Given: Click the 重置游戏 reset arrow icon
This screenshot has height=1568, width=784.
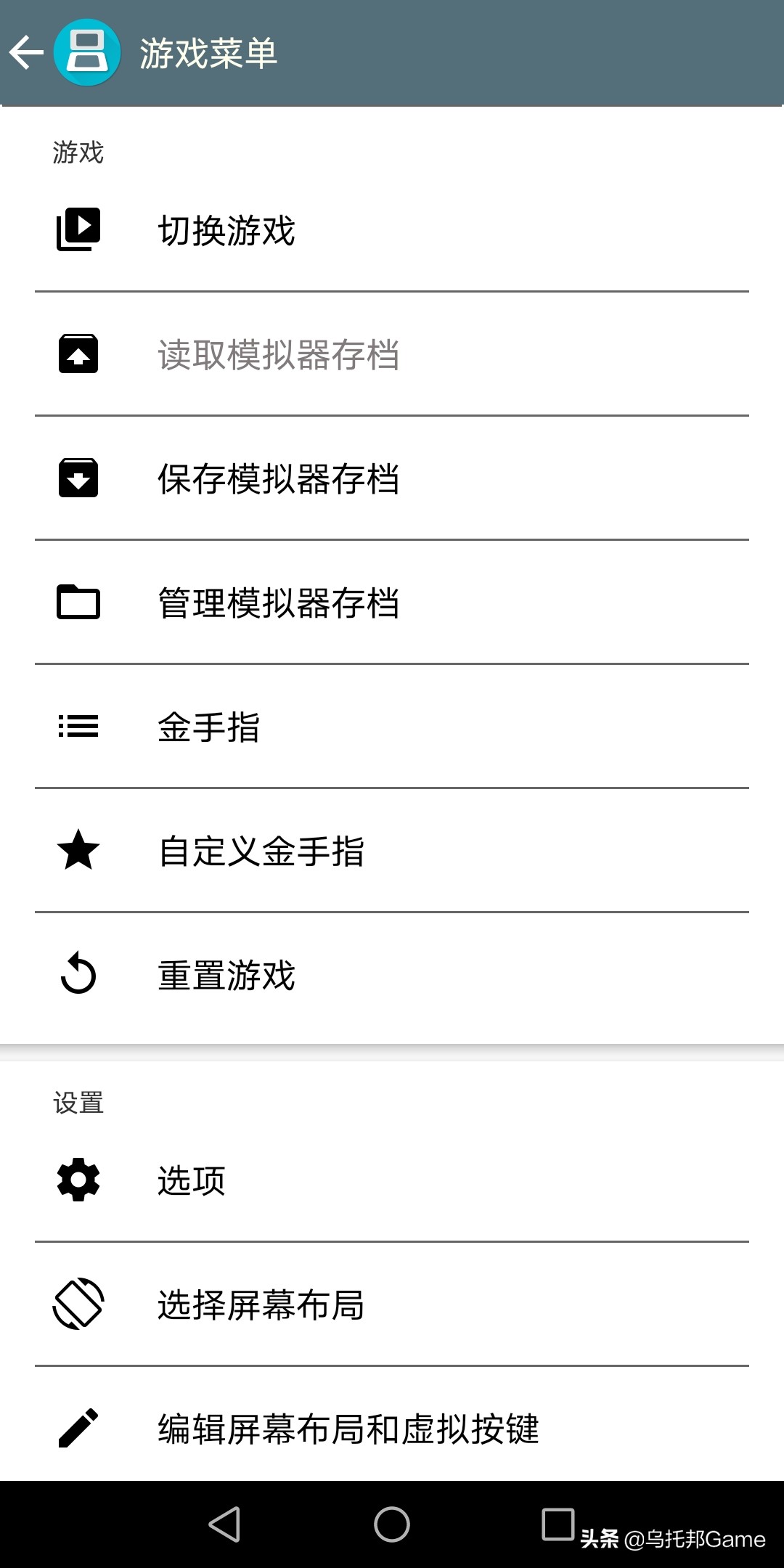Looking at the screenshot, I should (78, 975).
